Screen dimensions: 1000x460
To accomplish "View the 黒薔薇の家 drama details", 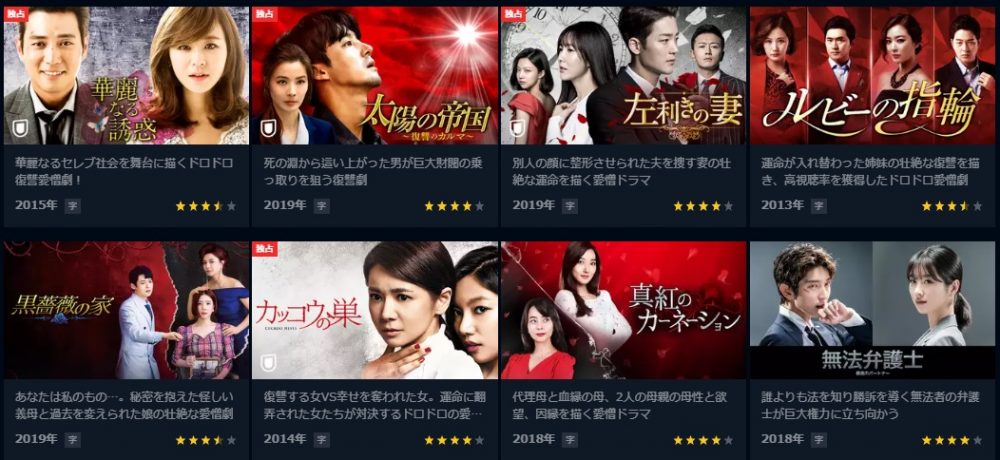I will (126, 310).
